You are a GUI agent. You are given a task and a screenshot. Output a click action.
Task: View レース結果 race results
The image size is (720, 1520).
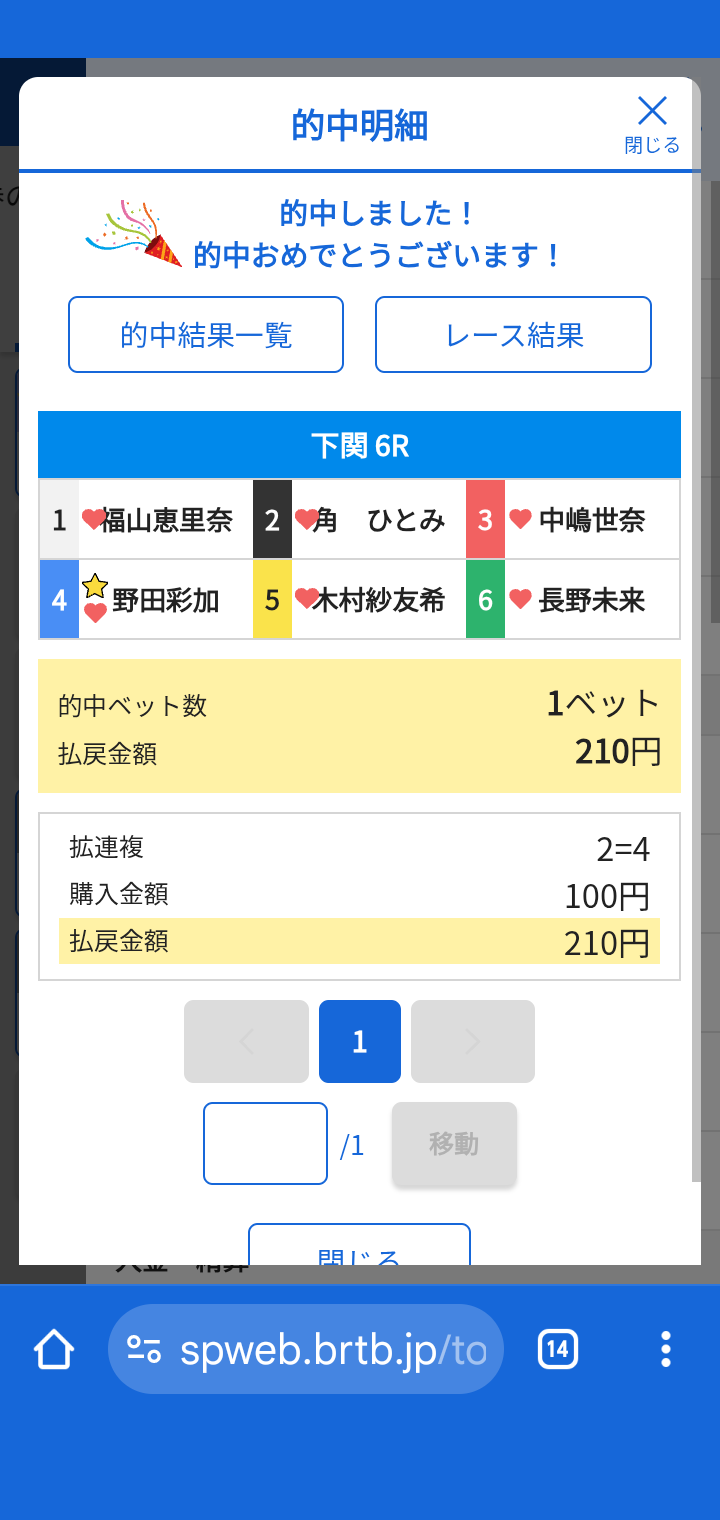513,335
